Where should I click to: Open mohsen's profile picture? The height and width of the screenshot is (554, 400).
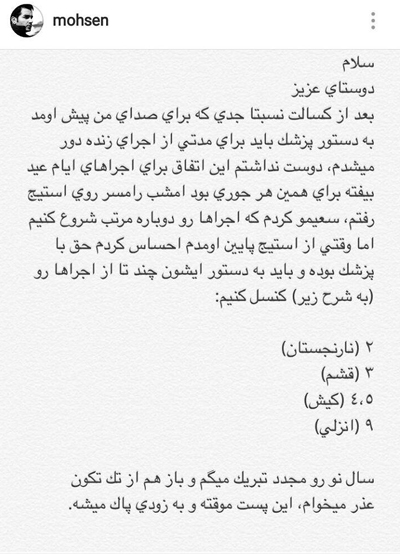27,21
